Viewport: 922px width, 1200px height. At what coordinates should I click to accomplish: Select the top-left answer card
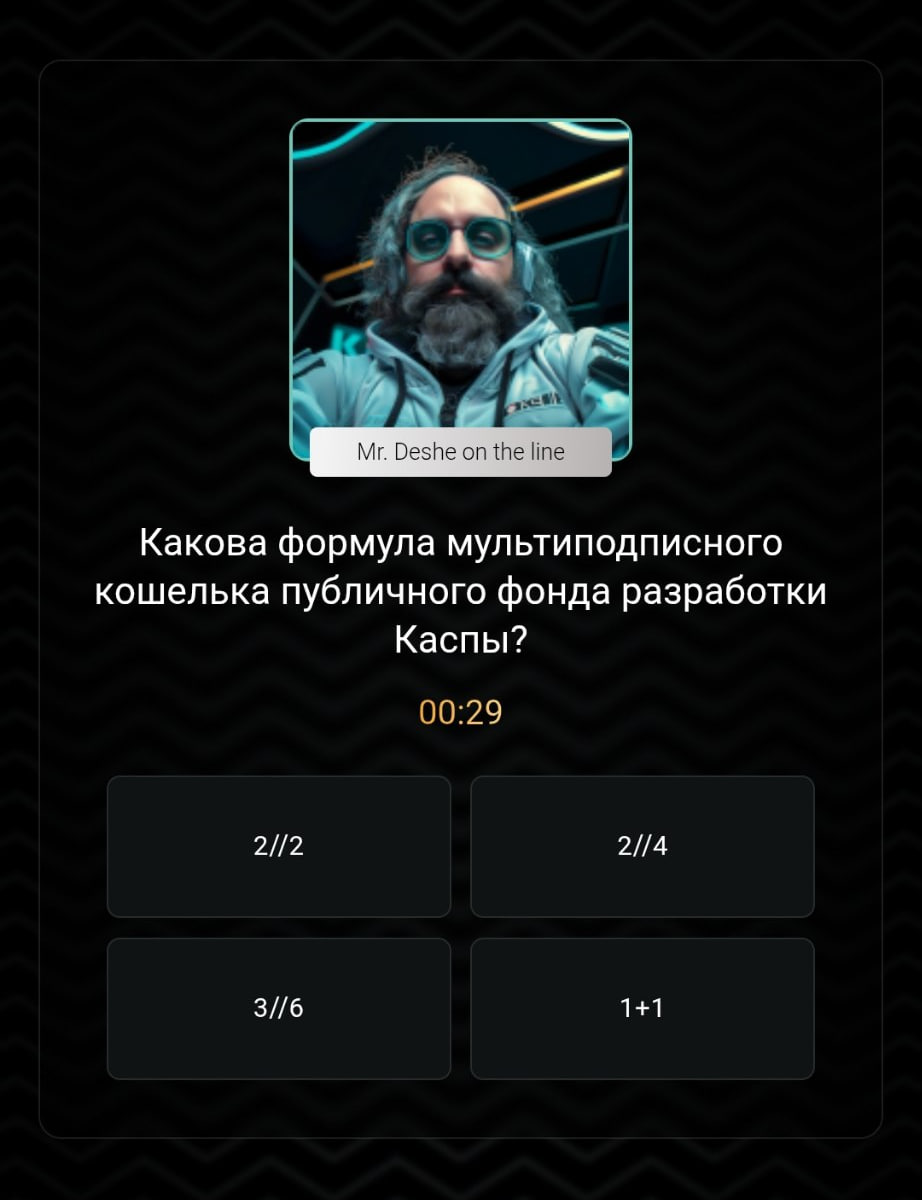278,845
